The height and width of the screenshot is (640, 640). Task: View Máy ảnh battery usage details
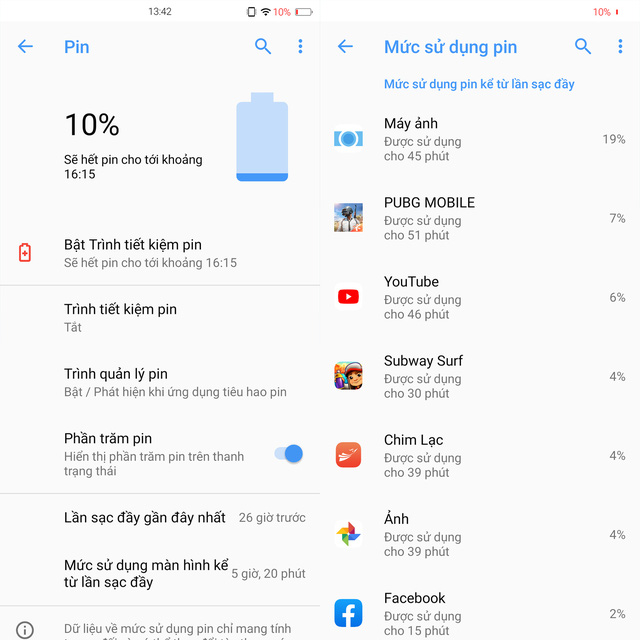pyautogui.click(x=480, y=139)
